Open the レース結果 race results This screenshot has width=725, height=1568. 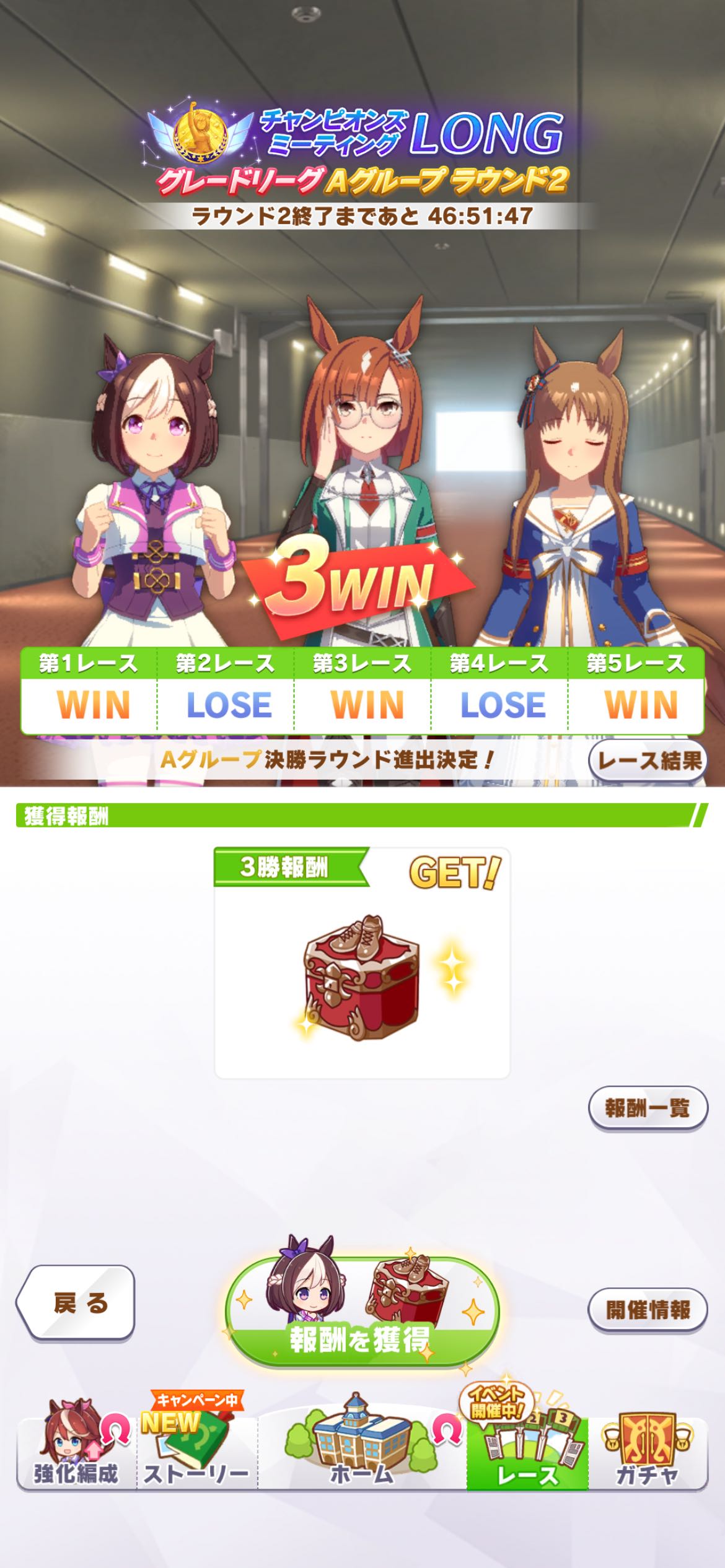coord(647,760)
